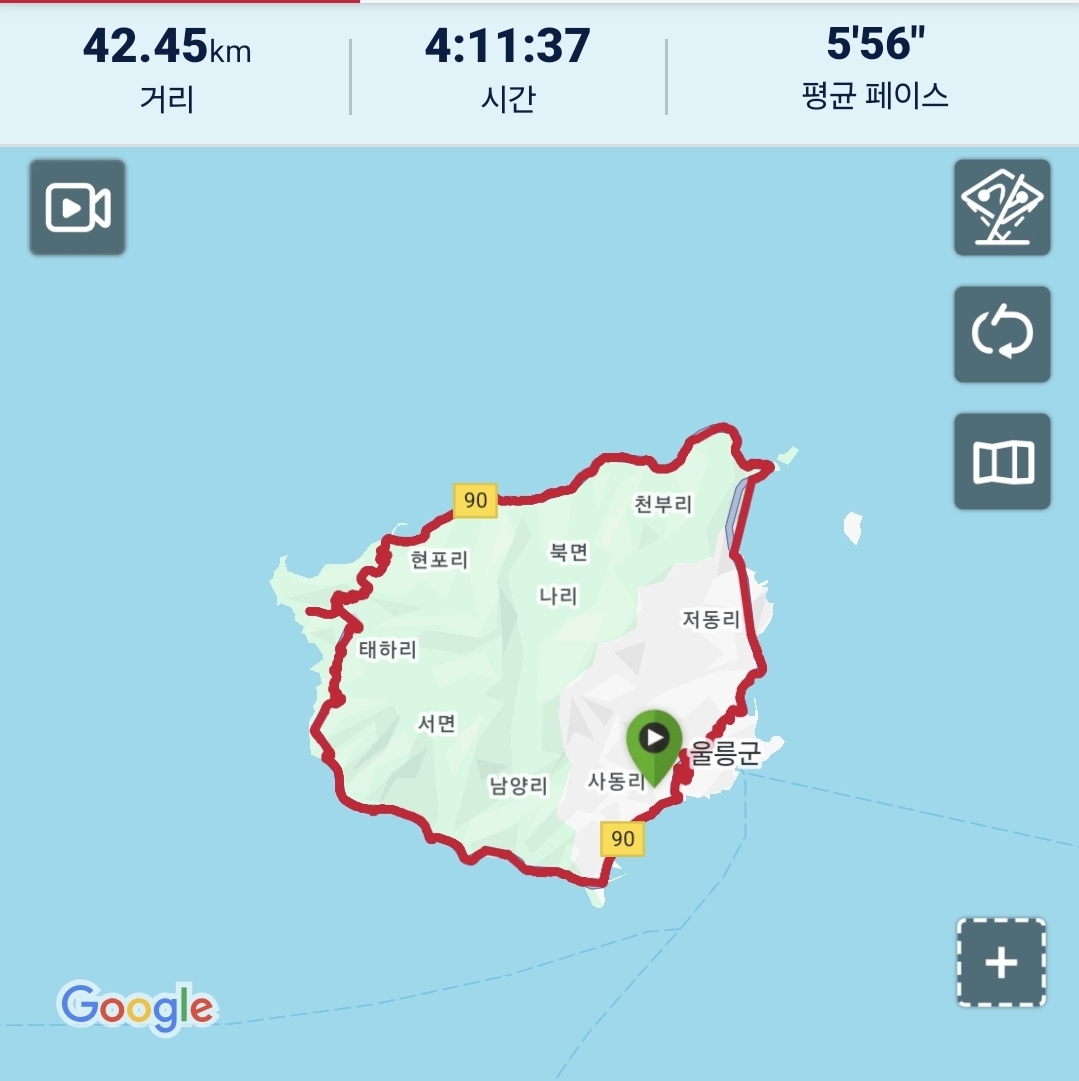Change the map type
This screenshot has width=1079, height=1081.
pos(1002,462)
